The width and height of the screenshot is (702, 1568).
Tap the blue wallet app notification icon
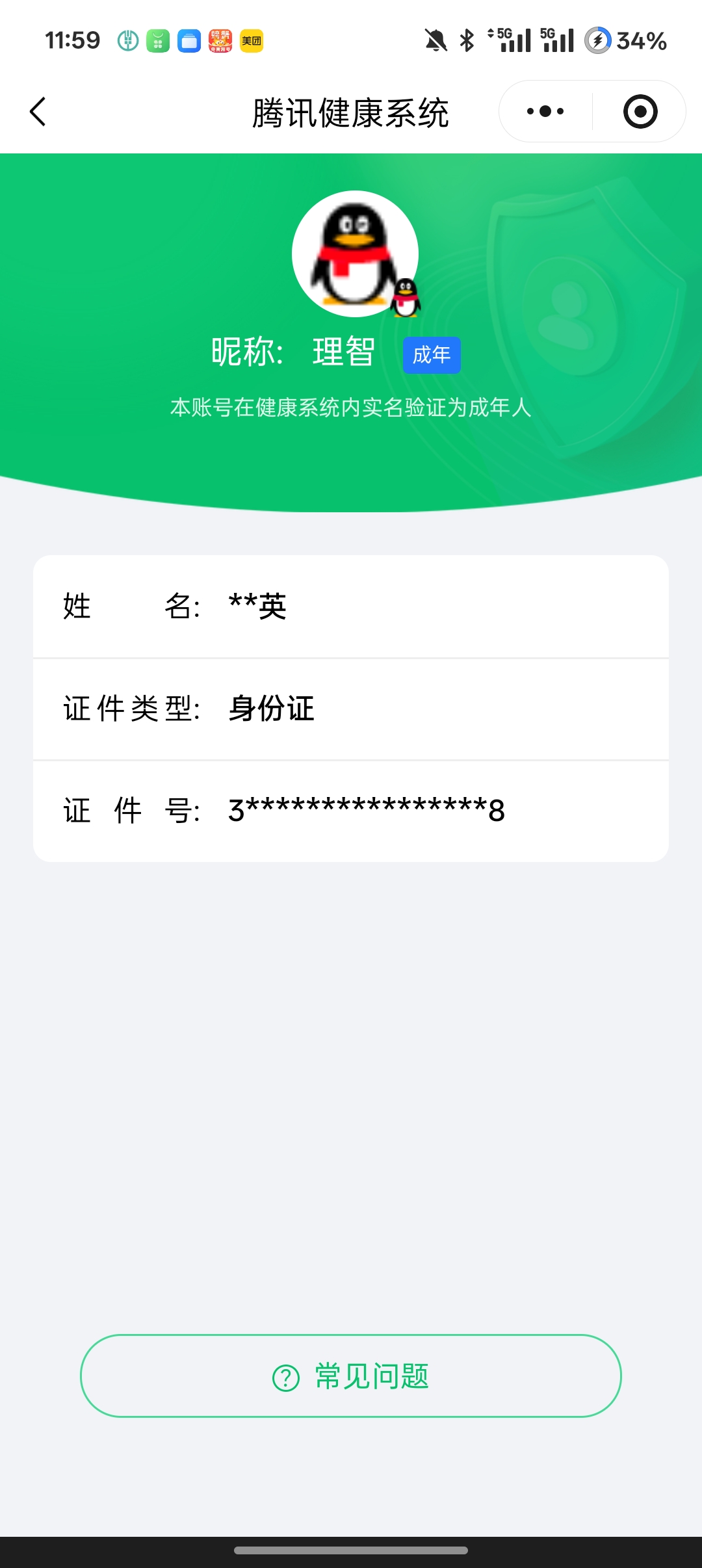188,40
